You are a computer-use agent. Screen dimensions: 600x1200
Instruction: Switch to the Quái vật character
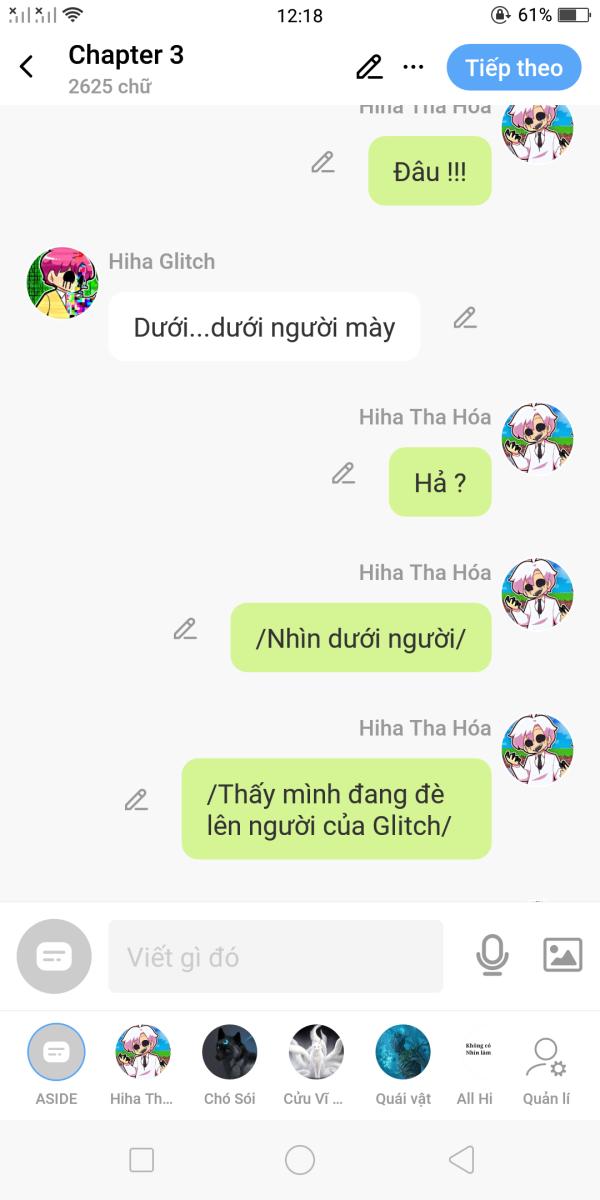[403, 1065]
